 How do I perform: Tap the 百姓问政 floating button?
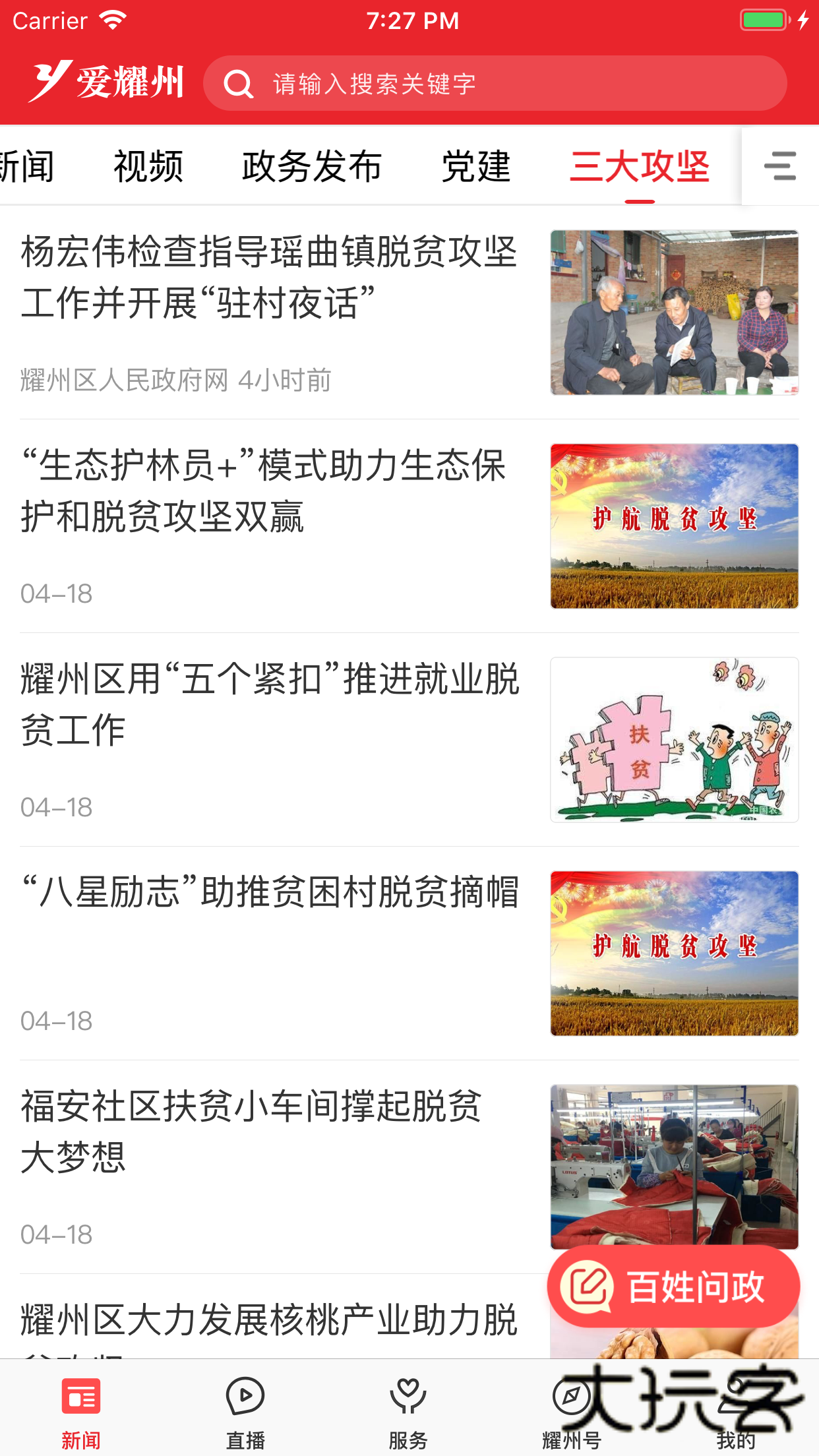[673, 1287]
